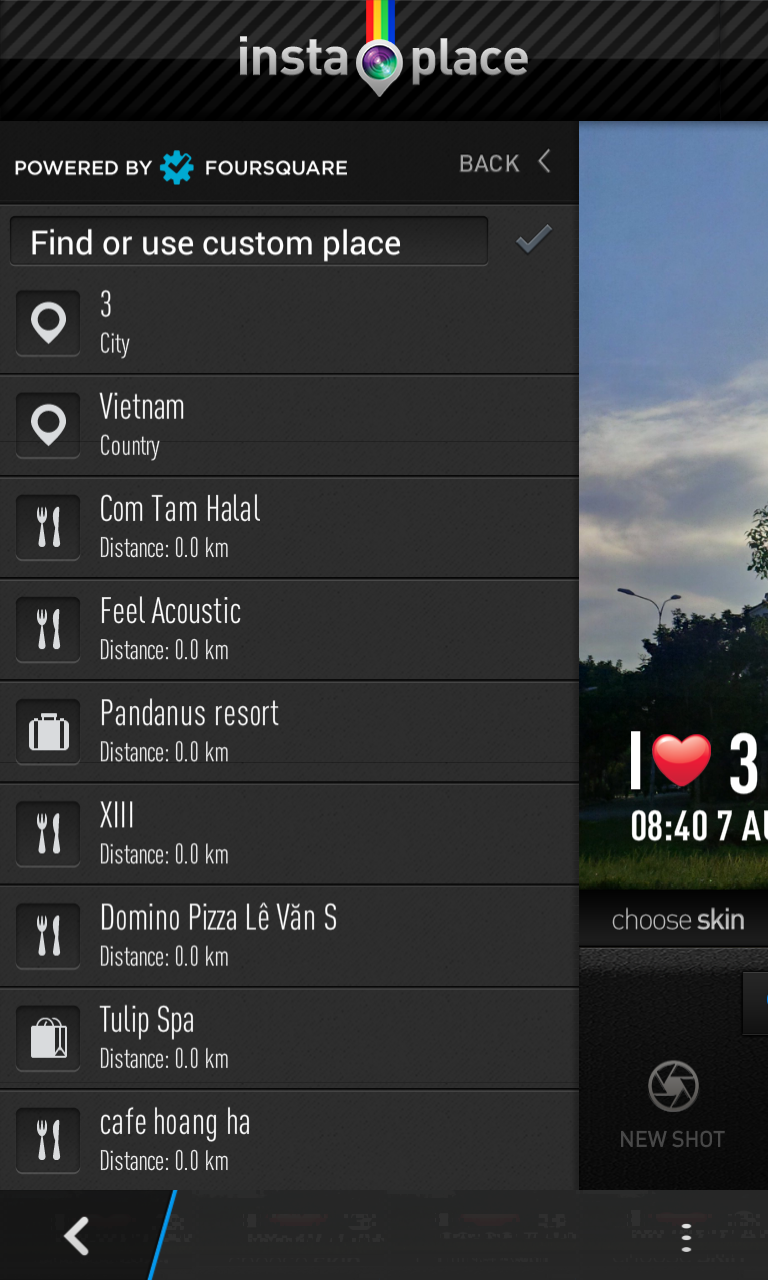Choose Com Tam Halal from the list
768x1280 pixels.
coord(289,528)
